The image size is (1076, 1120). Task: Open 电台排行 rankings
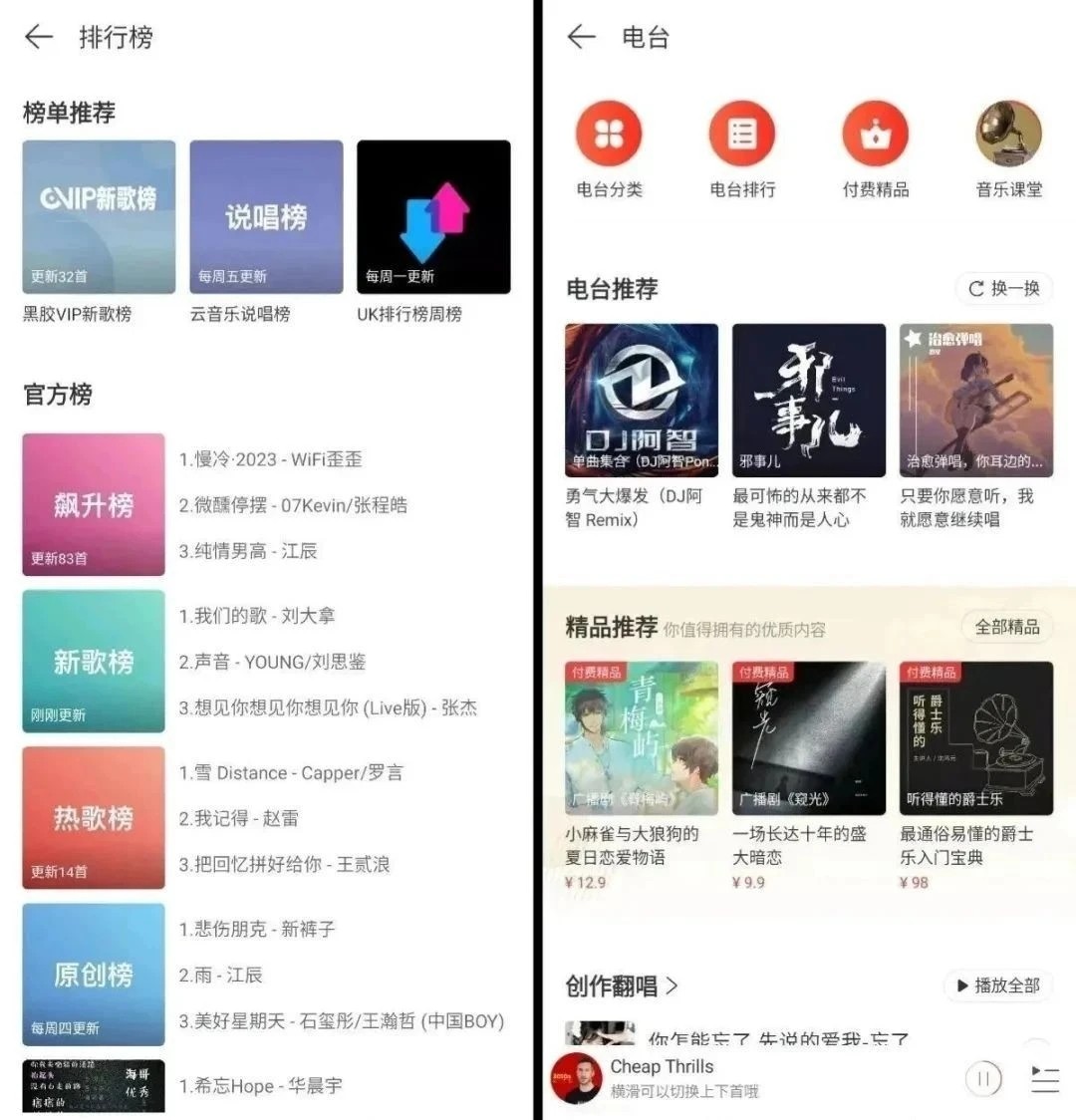click(742, 135)
